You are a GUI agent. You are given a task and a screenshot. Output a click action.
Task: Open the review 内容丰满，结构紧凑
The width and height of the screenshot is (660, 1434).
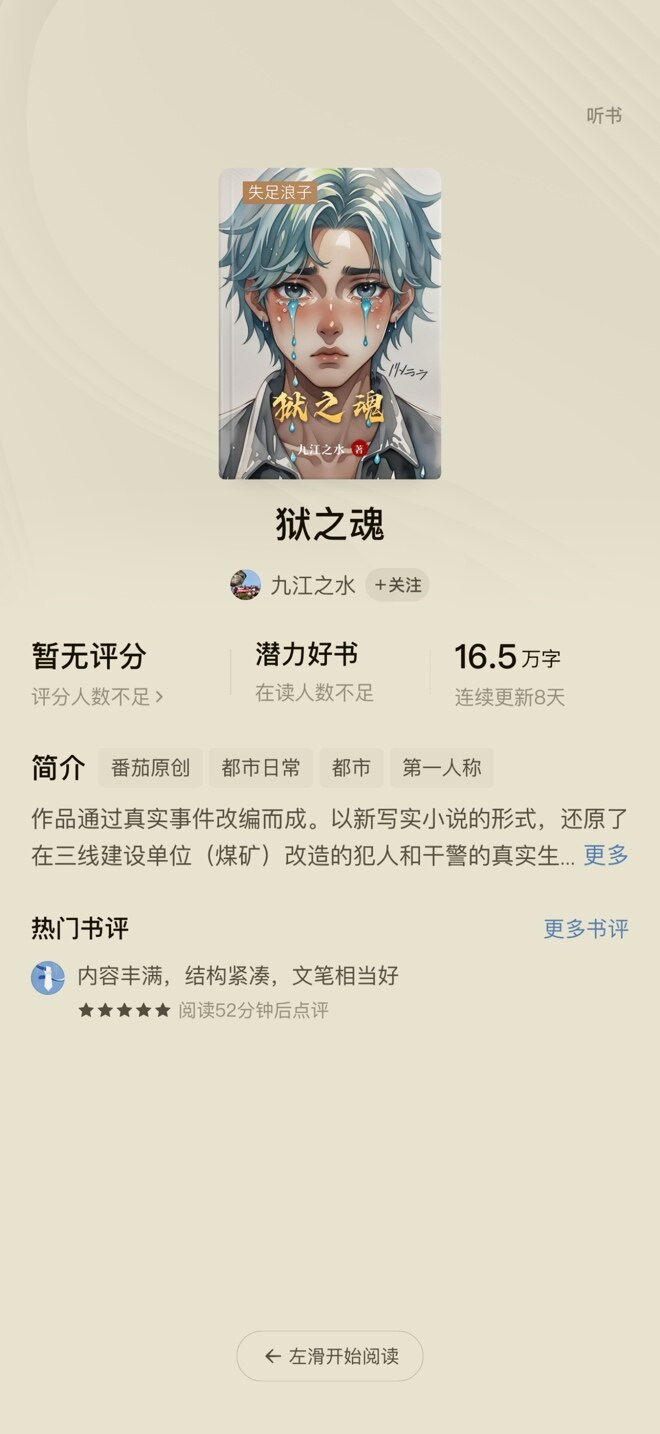238,976
